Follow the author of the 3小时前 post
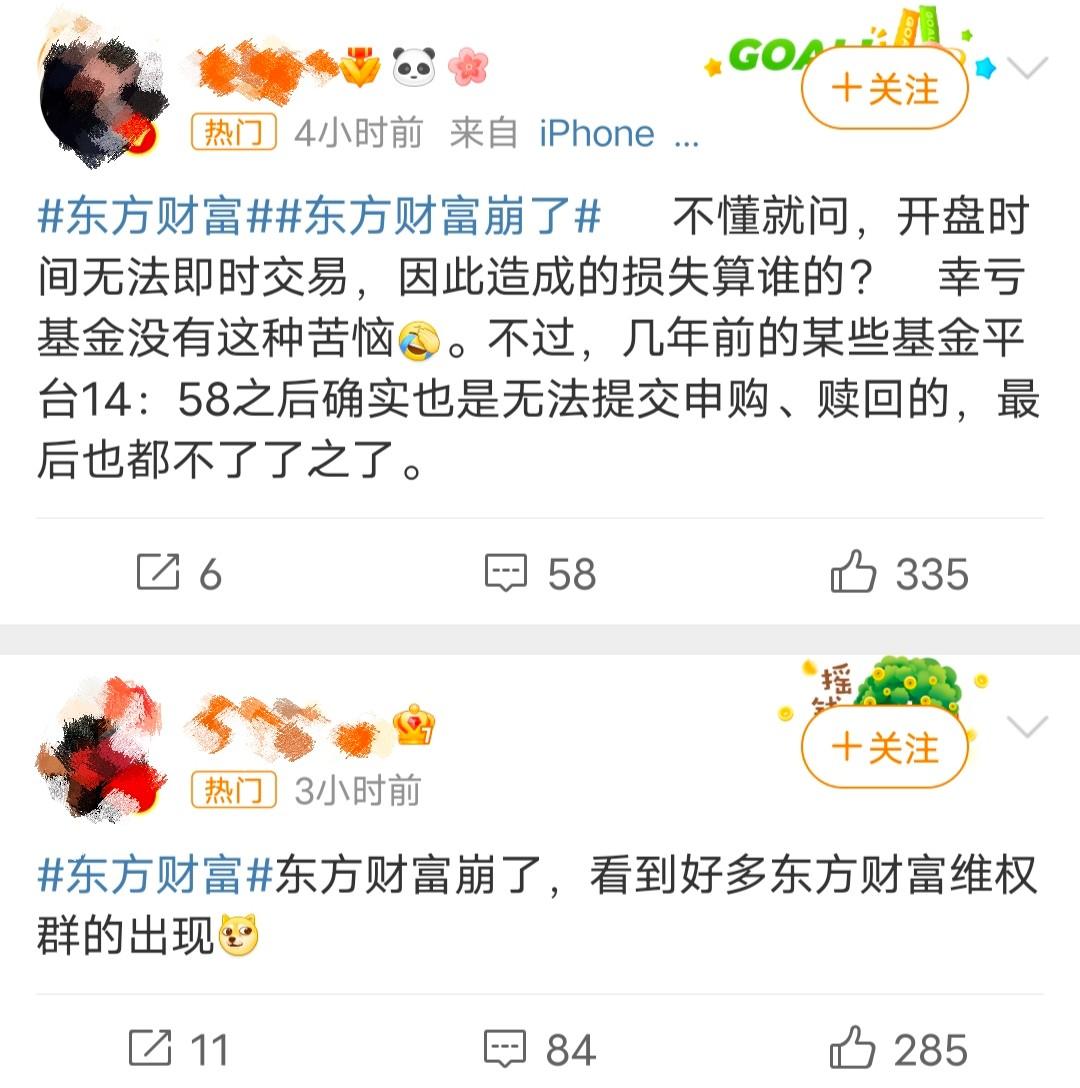Viewport: 1080px width, 1088px height. pyautogui.click(x=884, y=747)
